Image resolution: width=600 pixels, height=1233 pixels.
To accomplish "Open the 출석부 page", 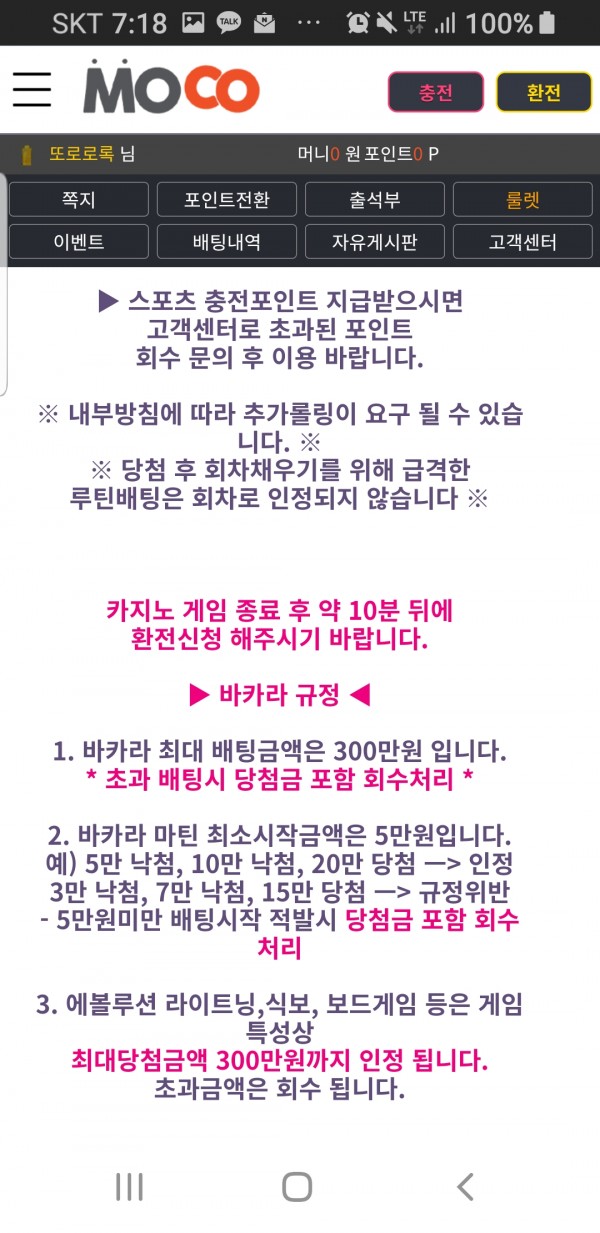I will click(374, 199).
